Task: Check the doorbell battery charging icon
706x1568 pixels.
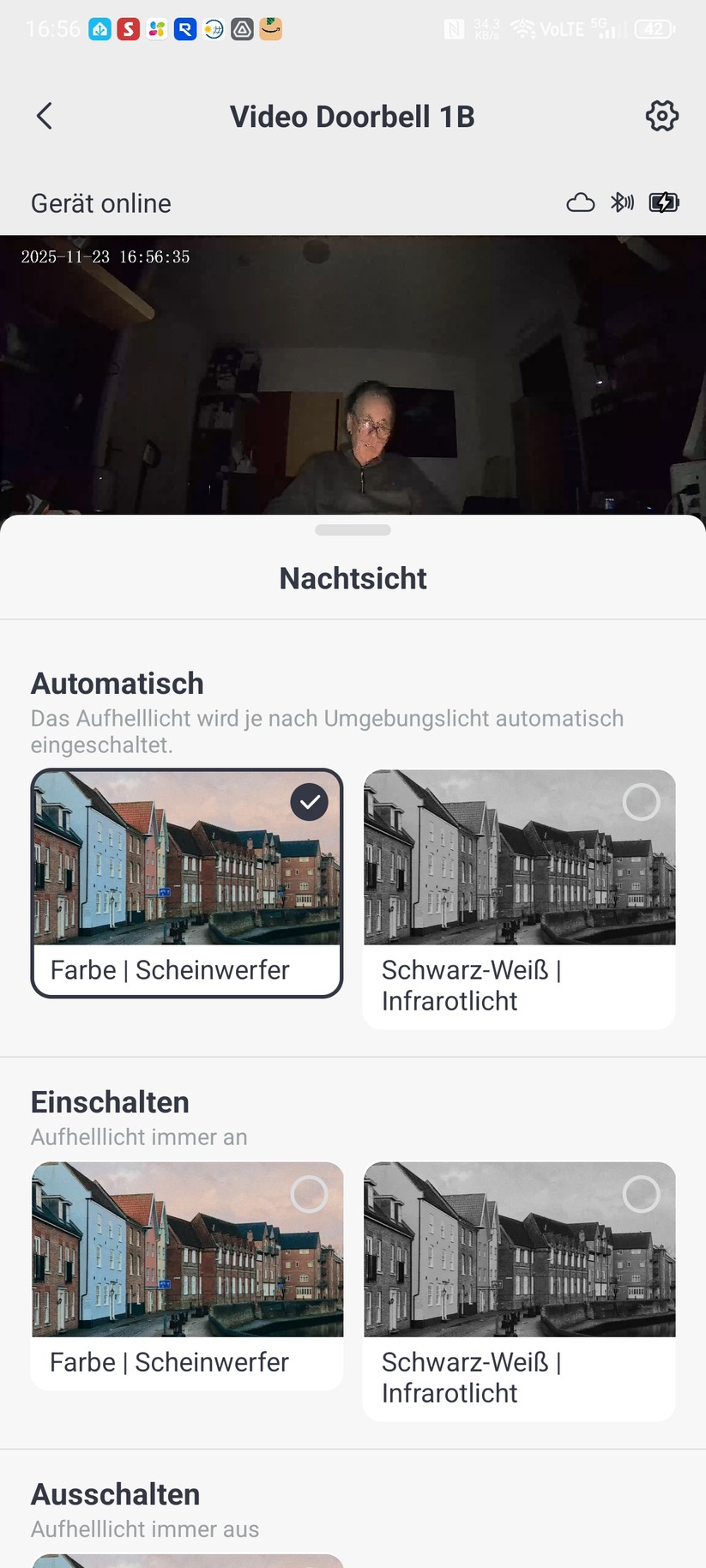Action: tap(663, 202)
